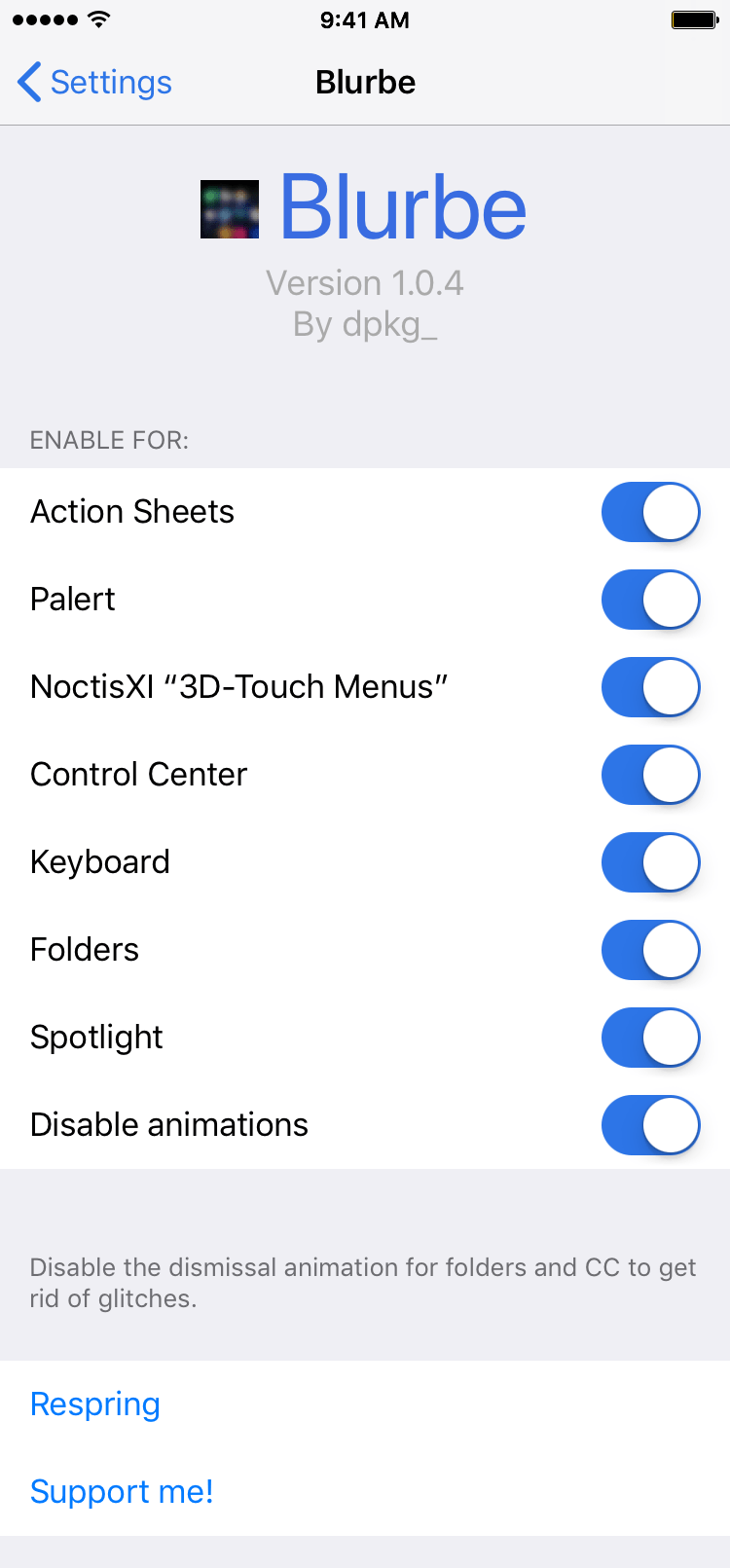Switch off Control Center blur
Screen dimensions: 730x1568
[650, 775]
